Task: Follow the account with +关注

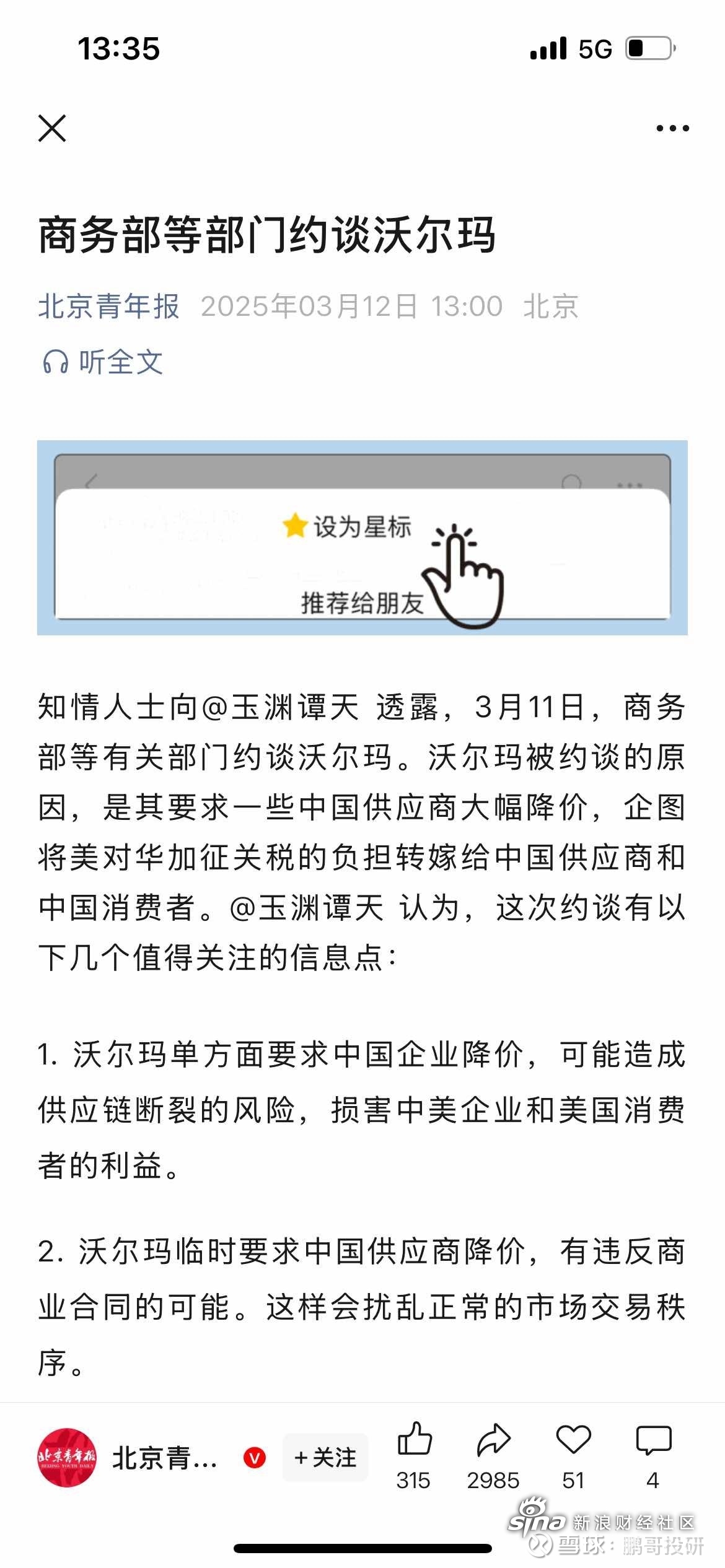Action: [325, 1458]
